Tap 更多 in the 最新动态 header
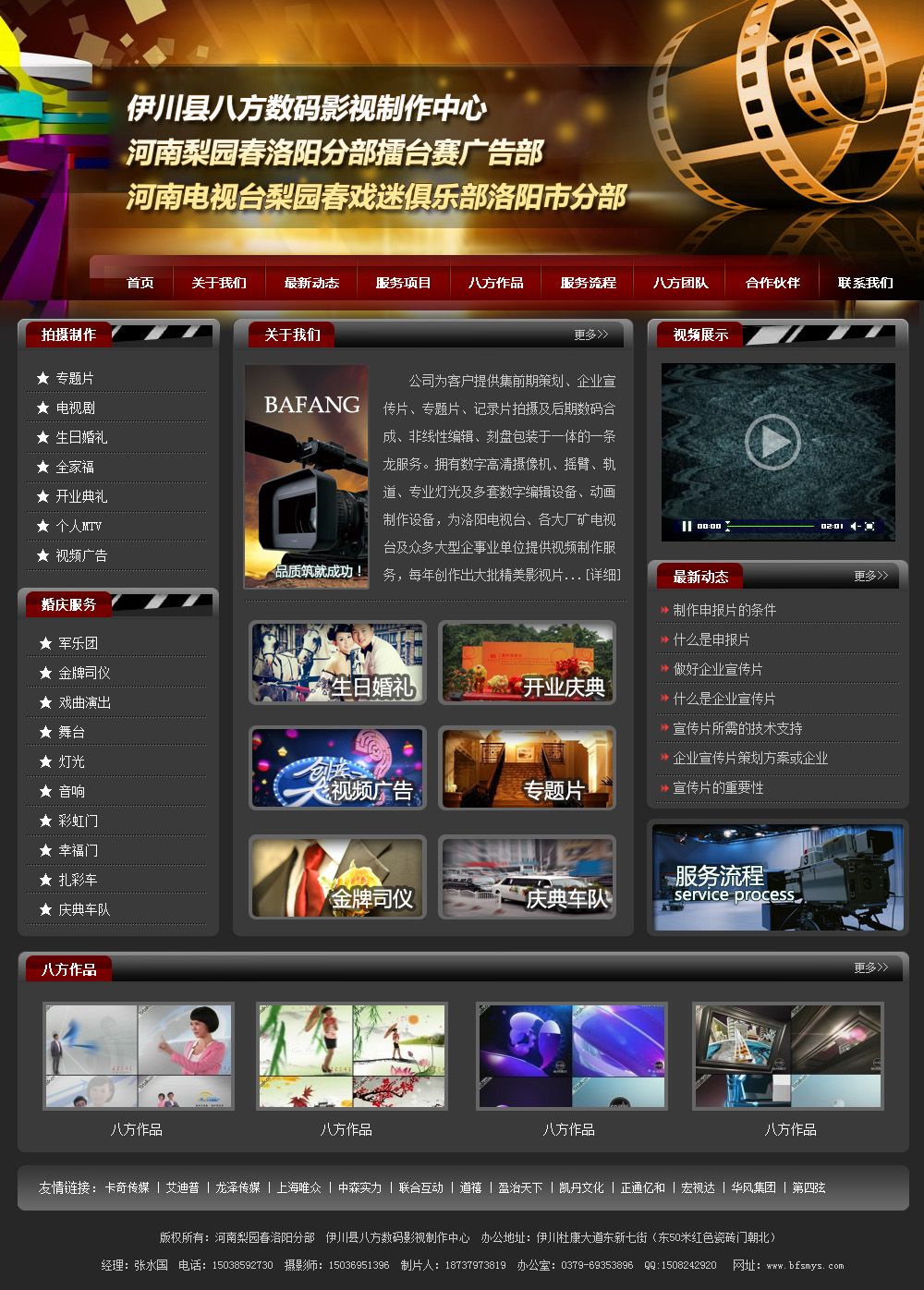The height and width of the screenshot is (1290, 924). point(870,576)
